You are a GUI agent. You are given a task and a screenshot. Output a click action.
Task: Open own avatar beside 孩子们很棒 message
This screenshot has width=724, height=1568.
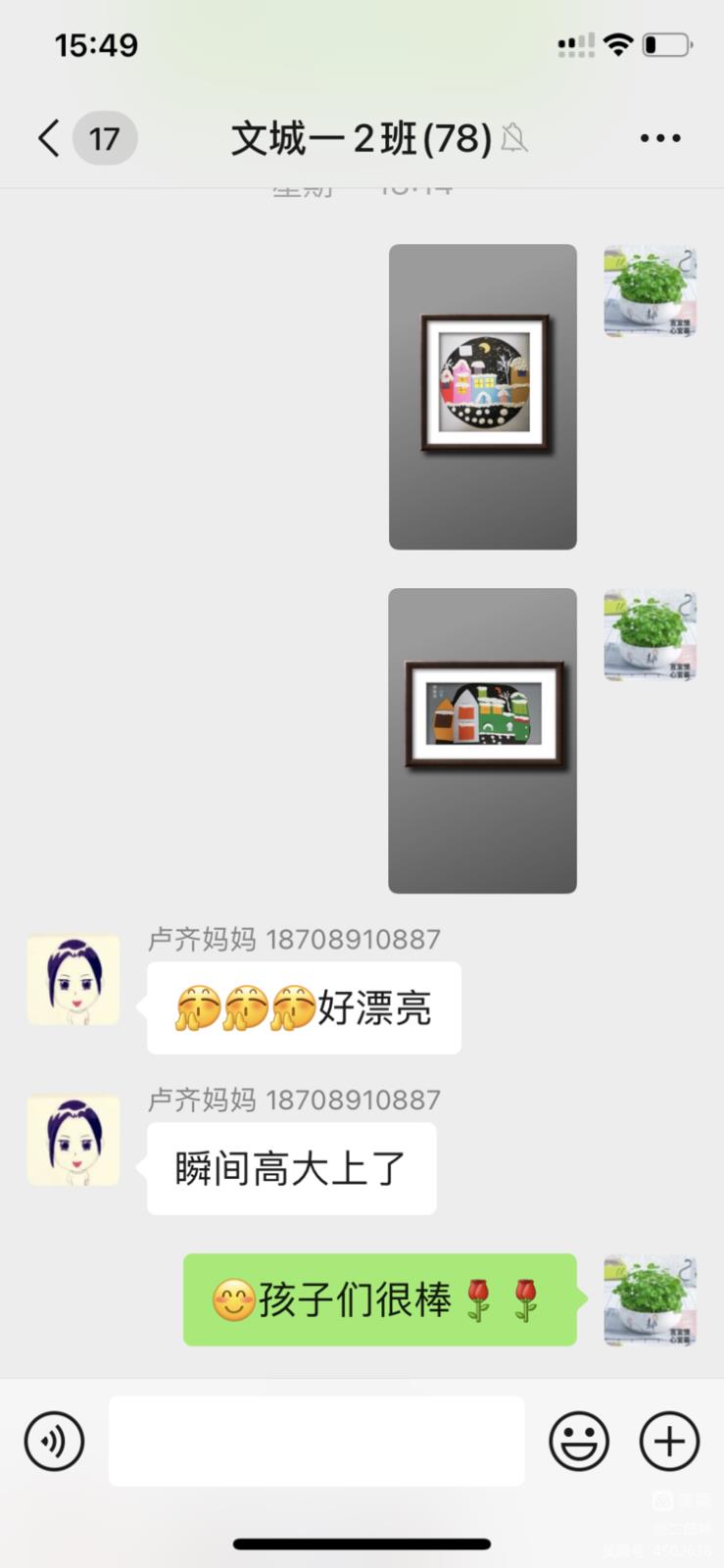[650, 1299]
